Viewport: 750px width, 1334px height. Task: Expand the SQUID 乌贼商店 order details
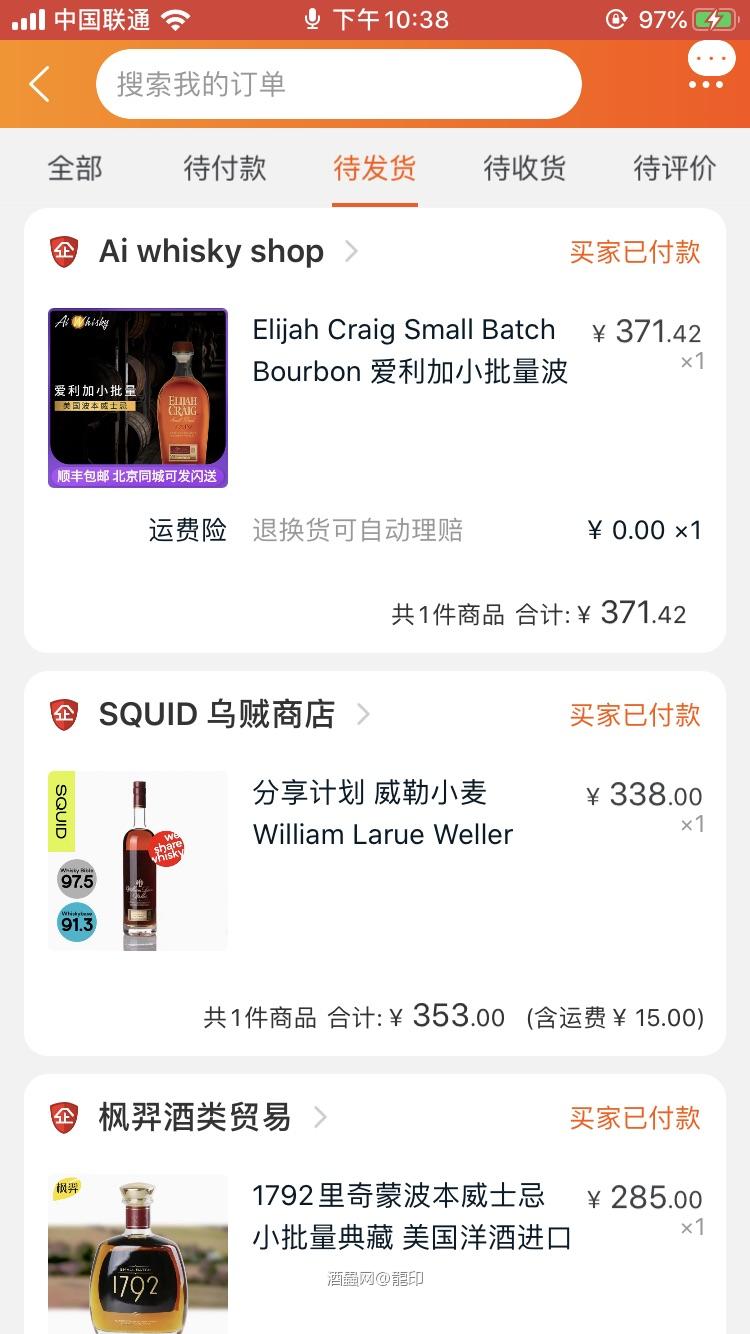(362, 715)
